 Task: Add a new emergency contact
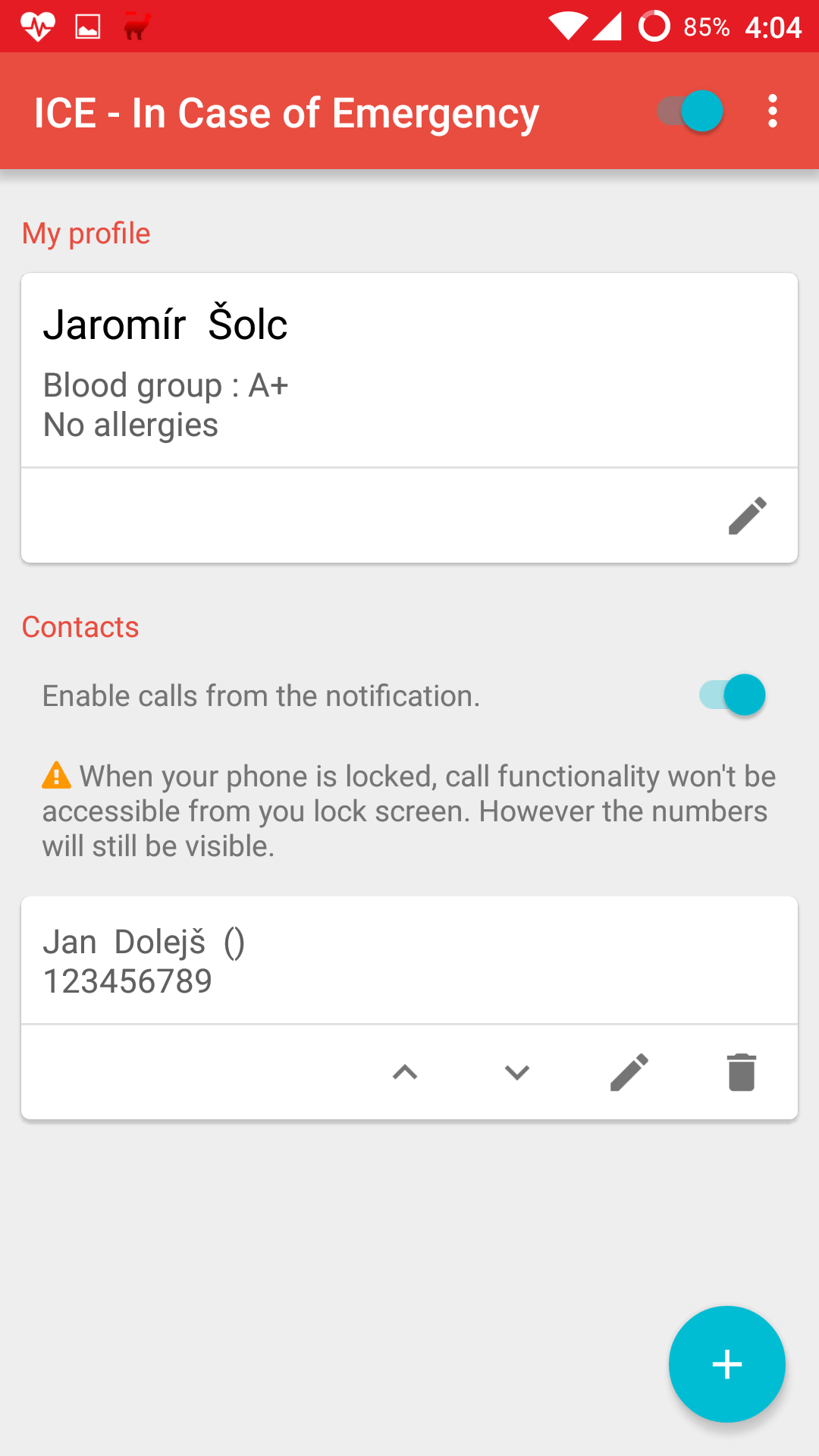coord(726,1364)
